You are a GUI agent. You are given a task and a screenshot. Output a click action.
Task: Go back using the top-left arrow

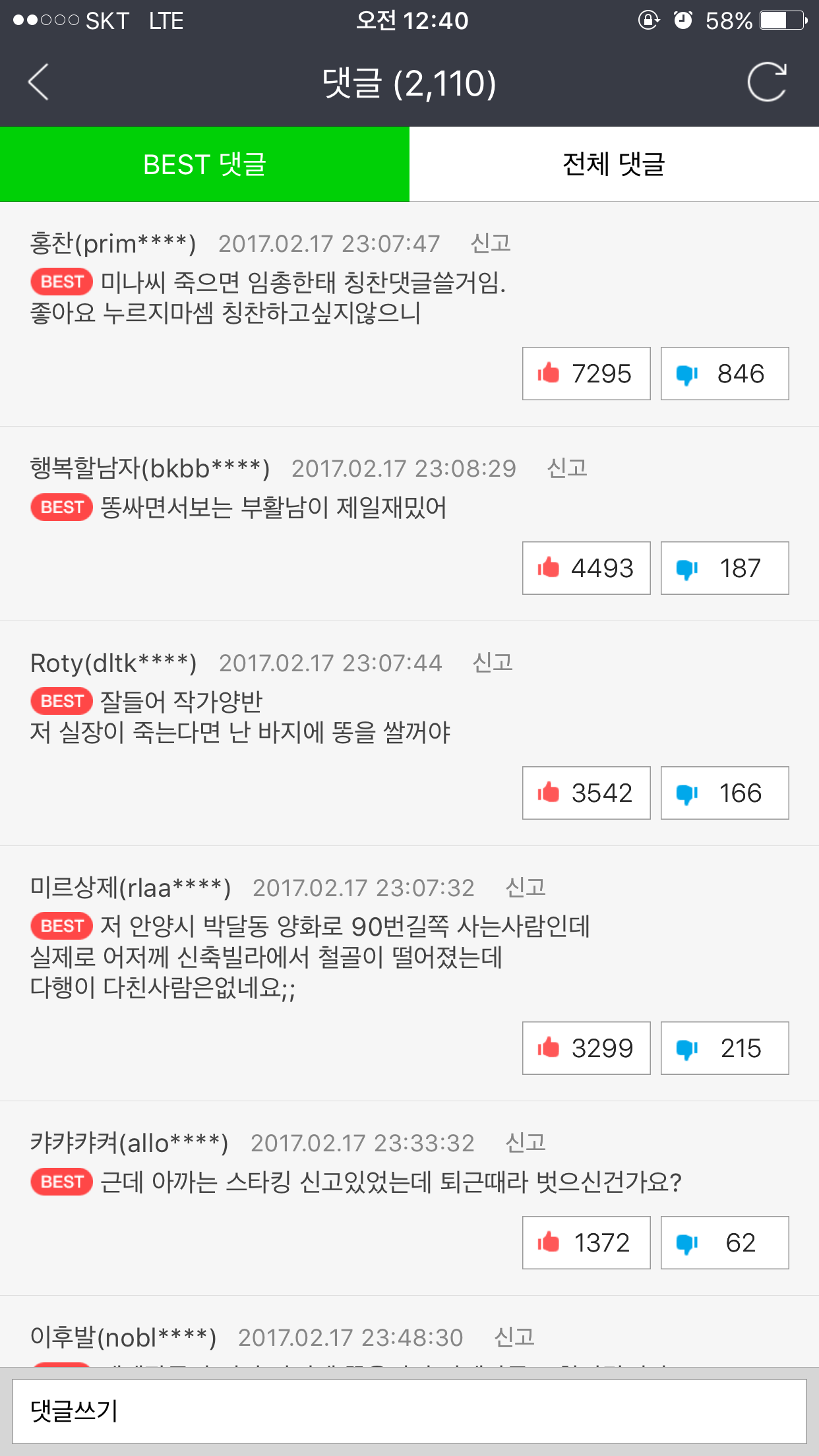coord(38,82)
